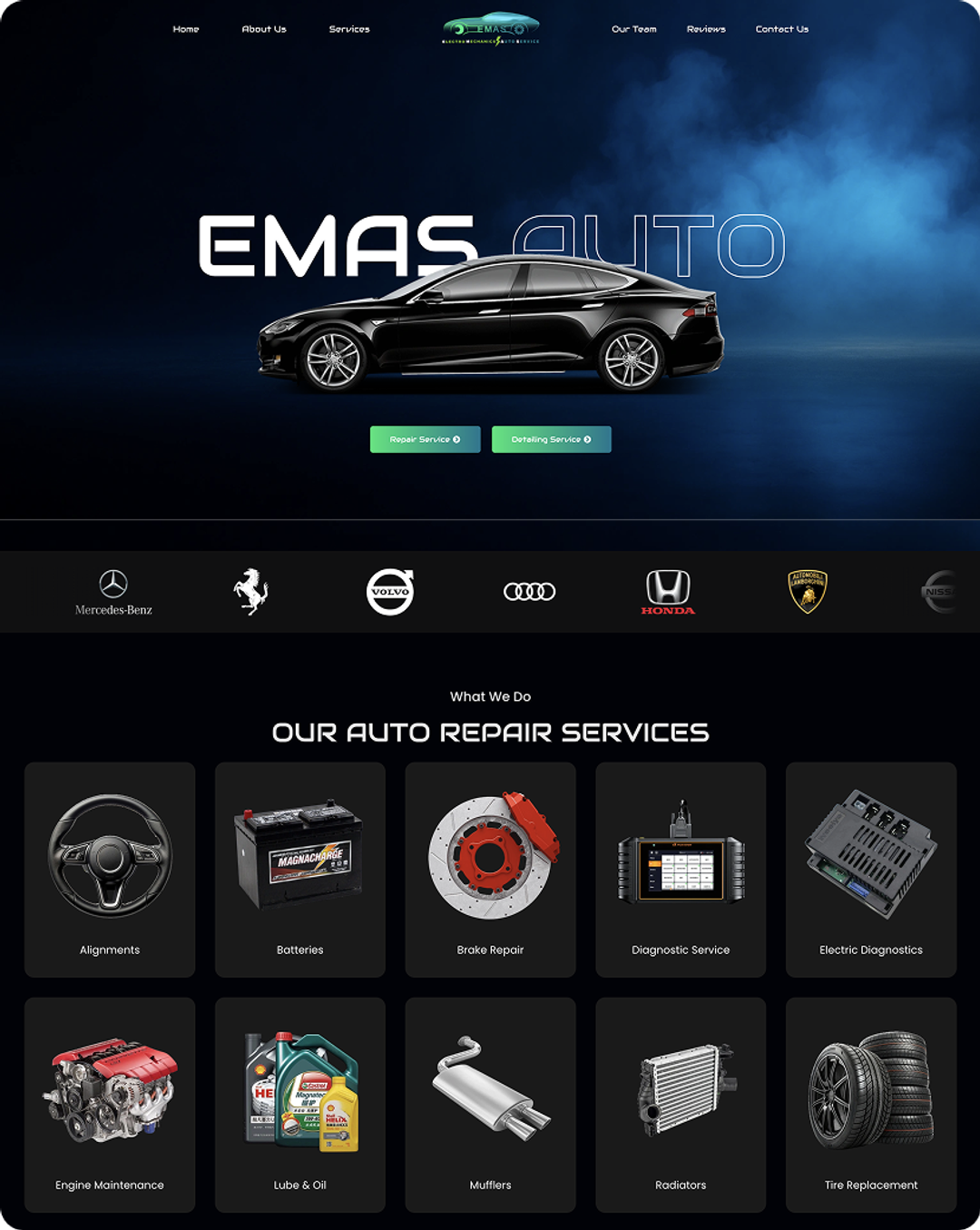Open the Mufflers service card
Image resolution: width=980 pixels, height=1230 pixels.
490,1105
